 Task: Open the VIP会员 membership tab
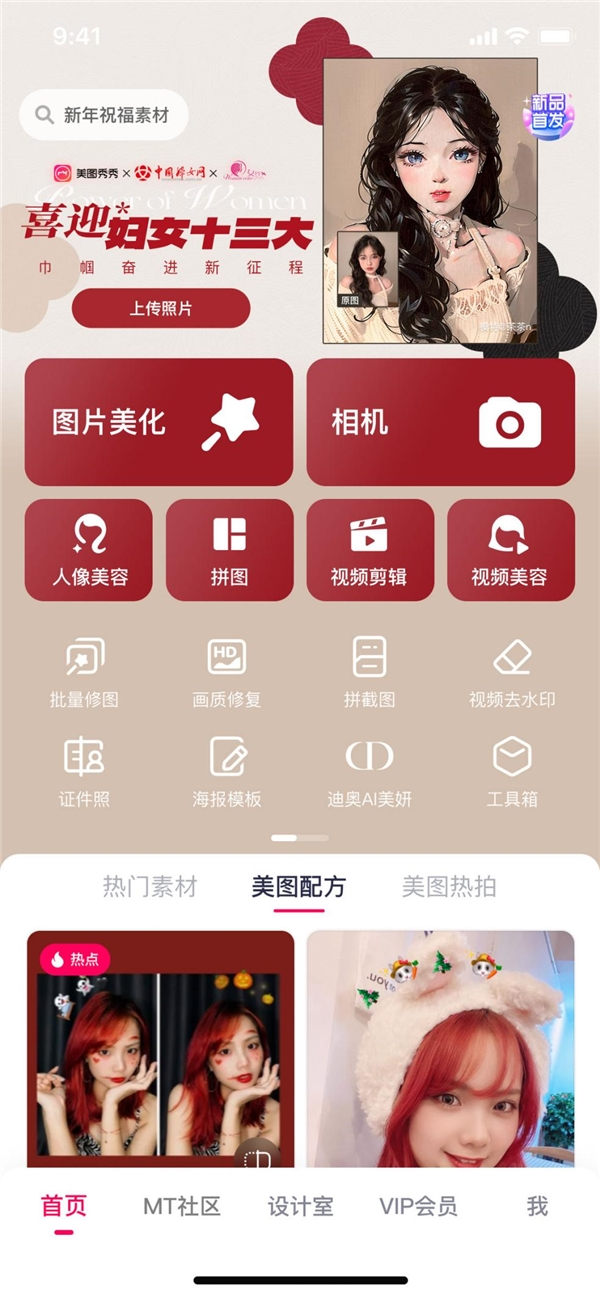(418, 1207)
